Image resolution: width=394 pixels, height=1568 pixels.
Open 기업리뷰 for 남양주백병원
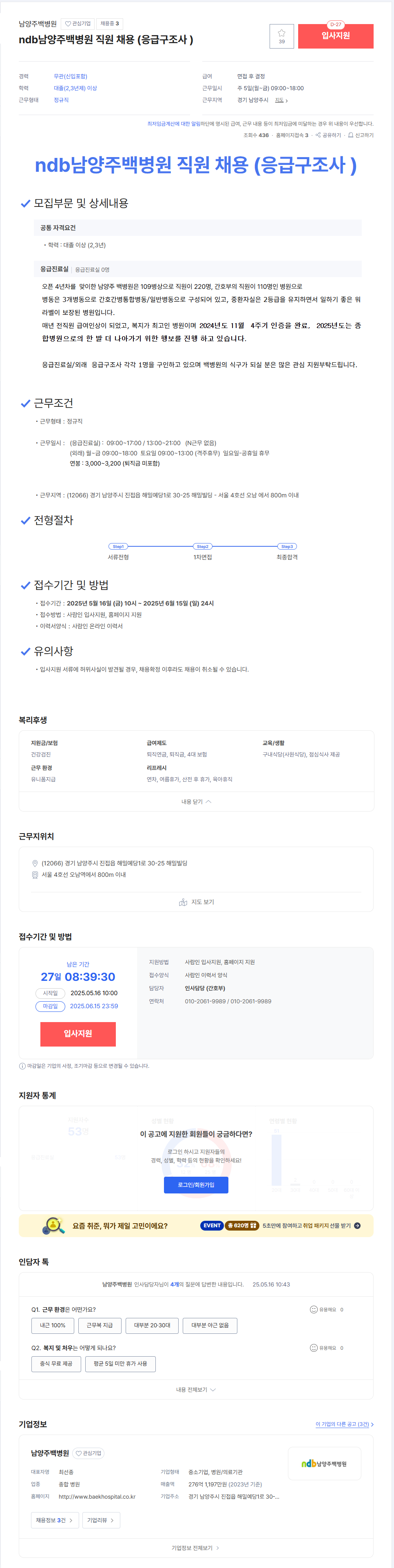click(x=101, y=1520)
